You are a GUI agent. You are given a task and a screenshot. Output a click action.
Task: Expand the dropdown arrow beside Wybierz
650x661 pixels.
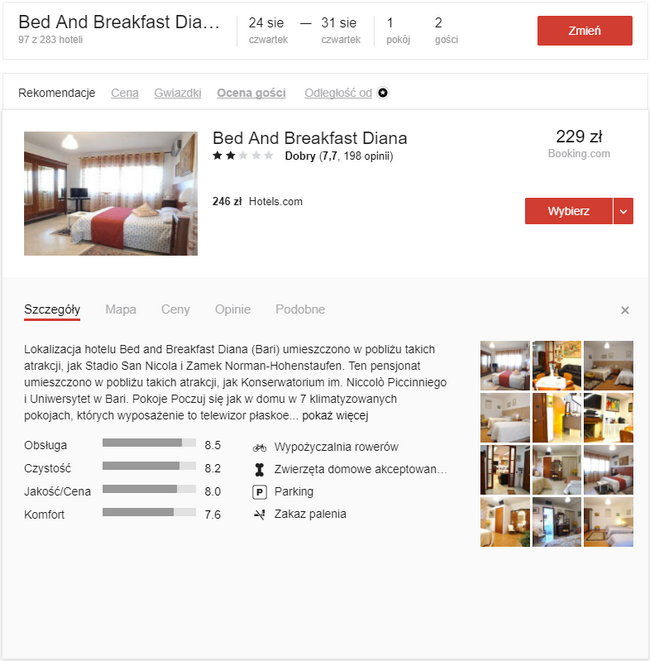coord(623,211)
